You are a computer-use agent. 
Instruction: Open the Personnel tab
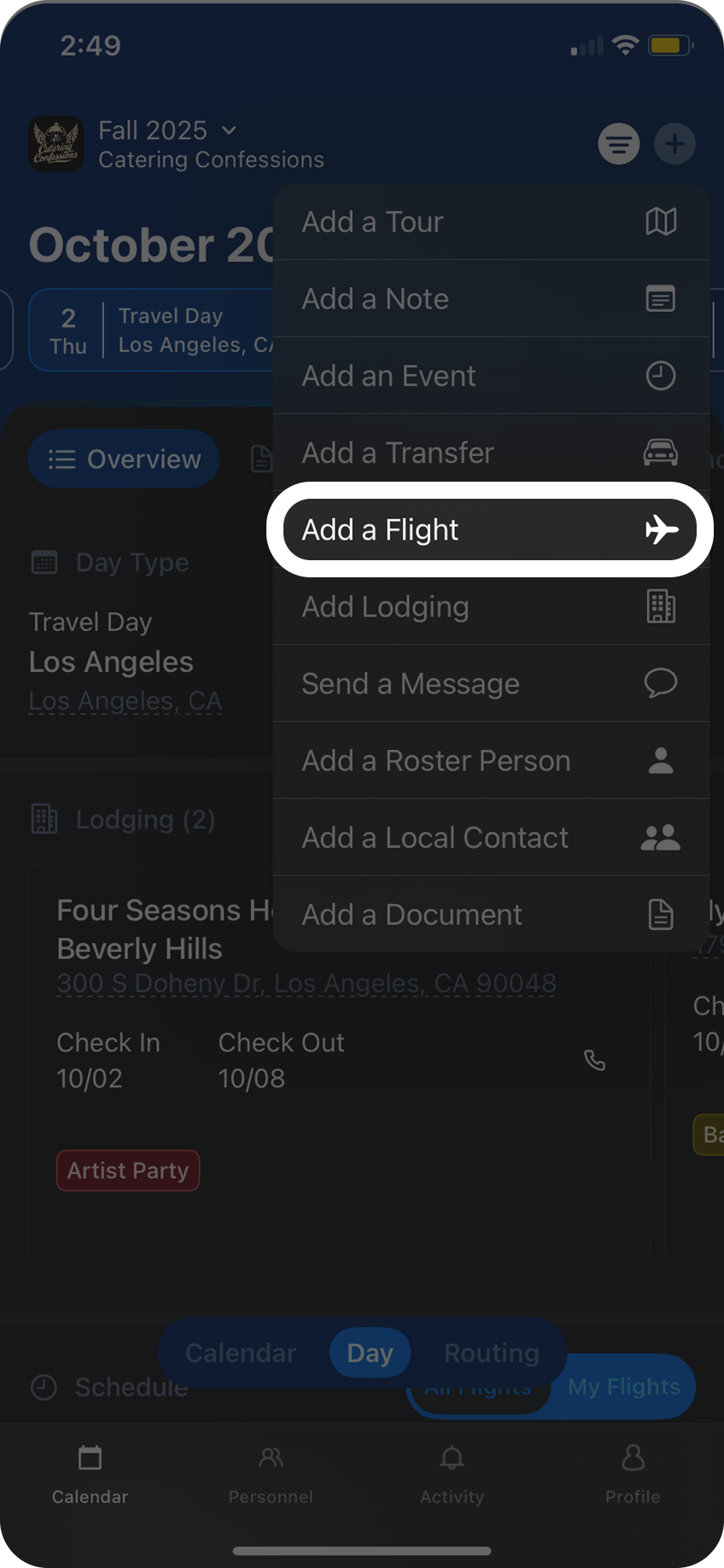(271, 1473)
